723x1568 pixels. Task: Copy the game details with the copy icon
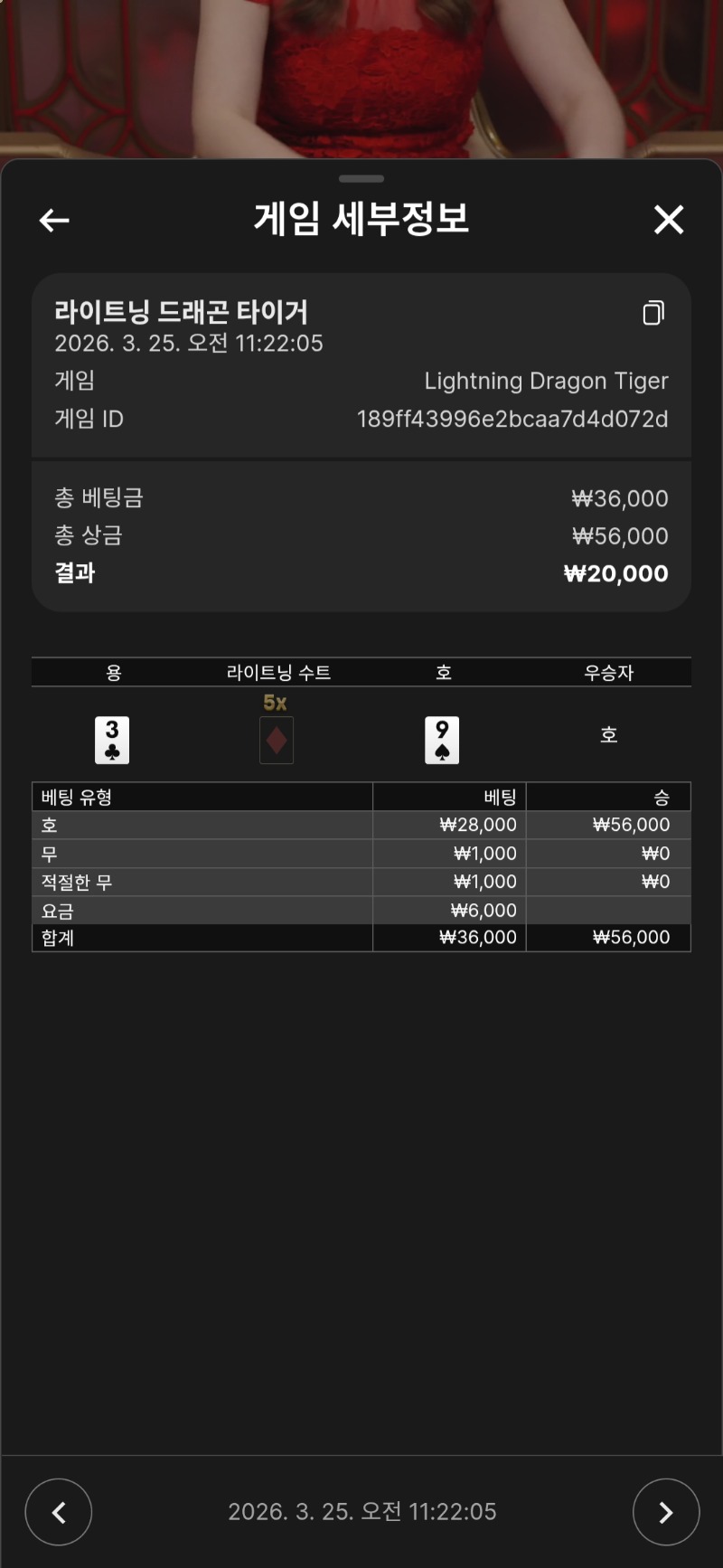pyautogui.click(x=653, y=313)
